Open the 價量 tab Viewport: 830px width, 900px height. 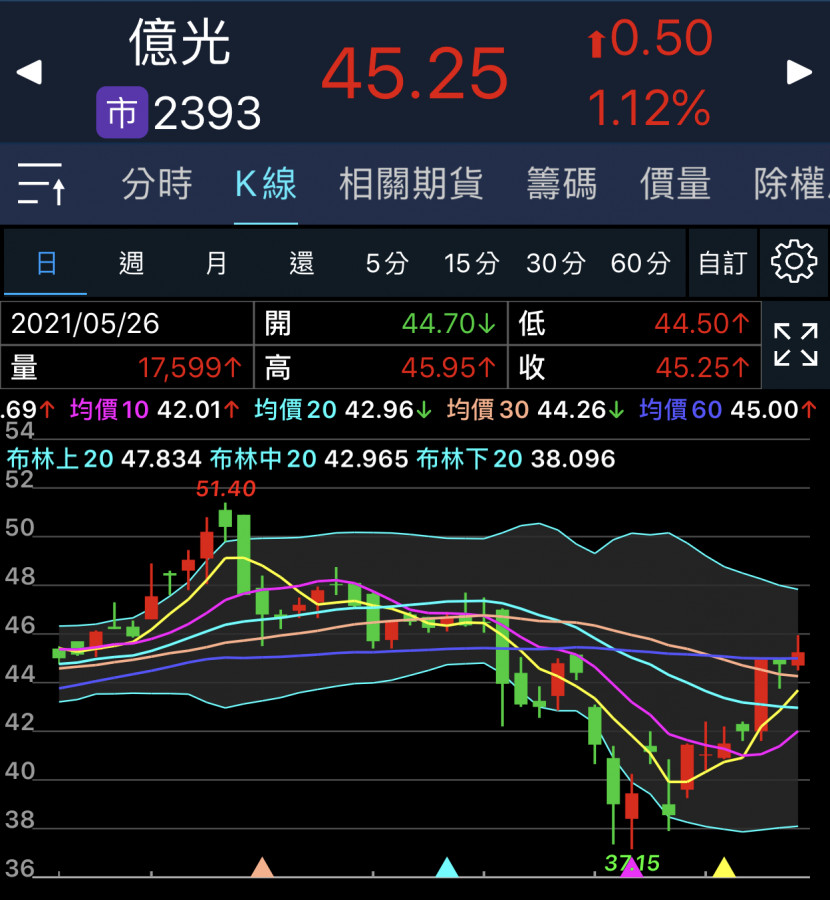(675, 184)
